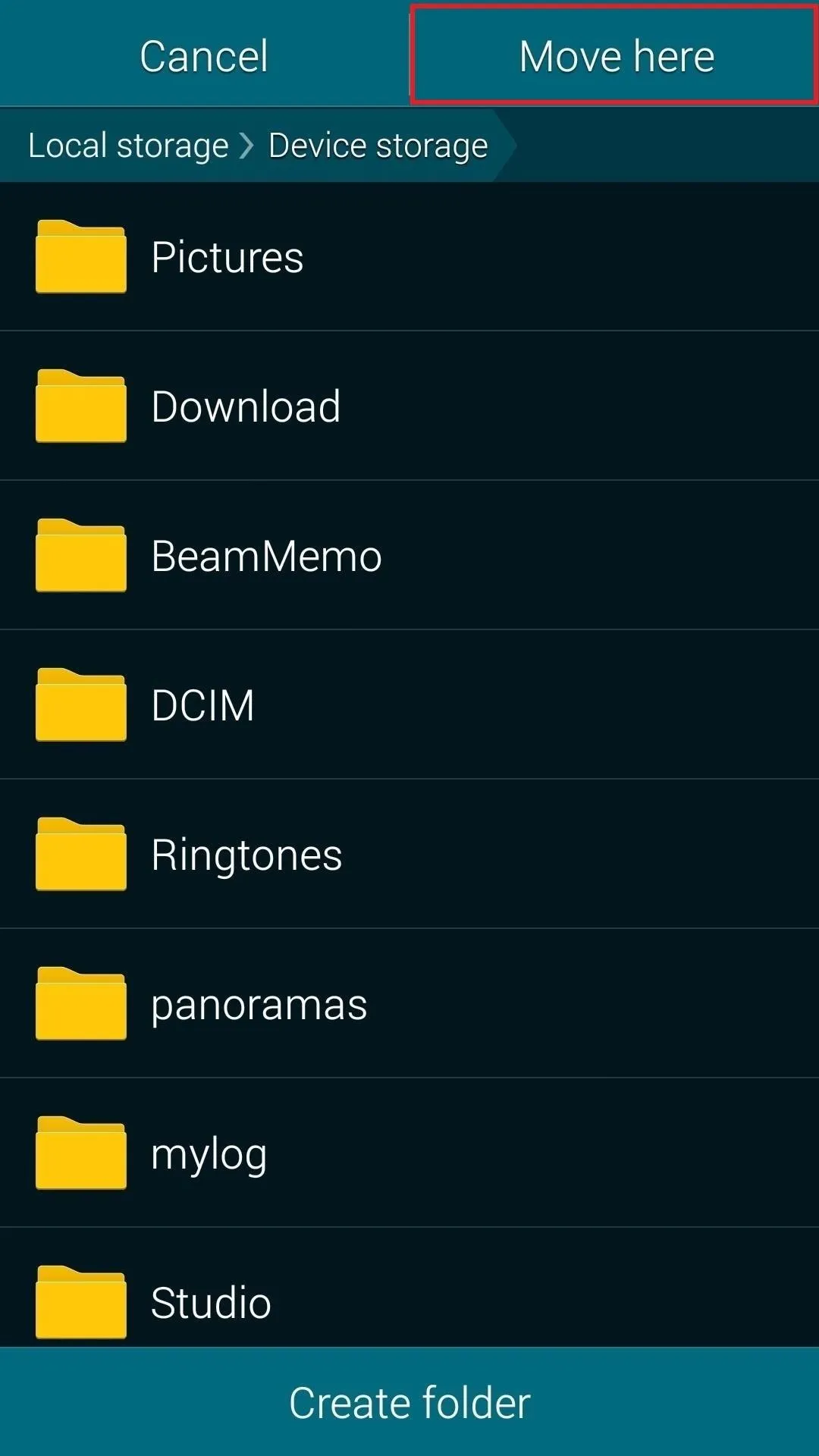The image size is (819, 1456).
Task: Confirm with Move here
Action: [x=615, y=55]
